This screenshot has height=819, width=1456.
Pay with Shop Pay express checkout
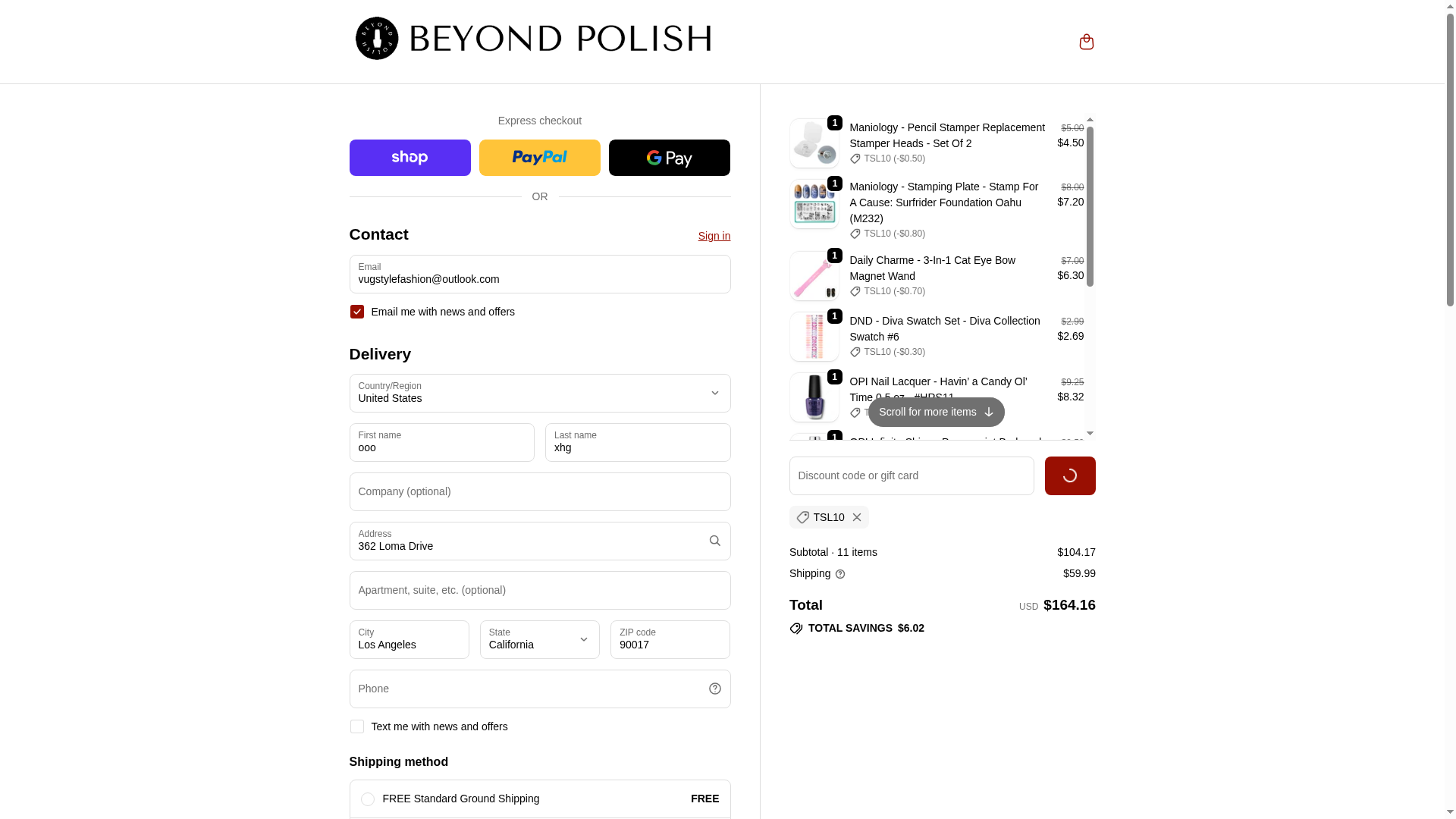pyautogui.click(x=409, y=158)
